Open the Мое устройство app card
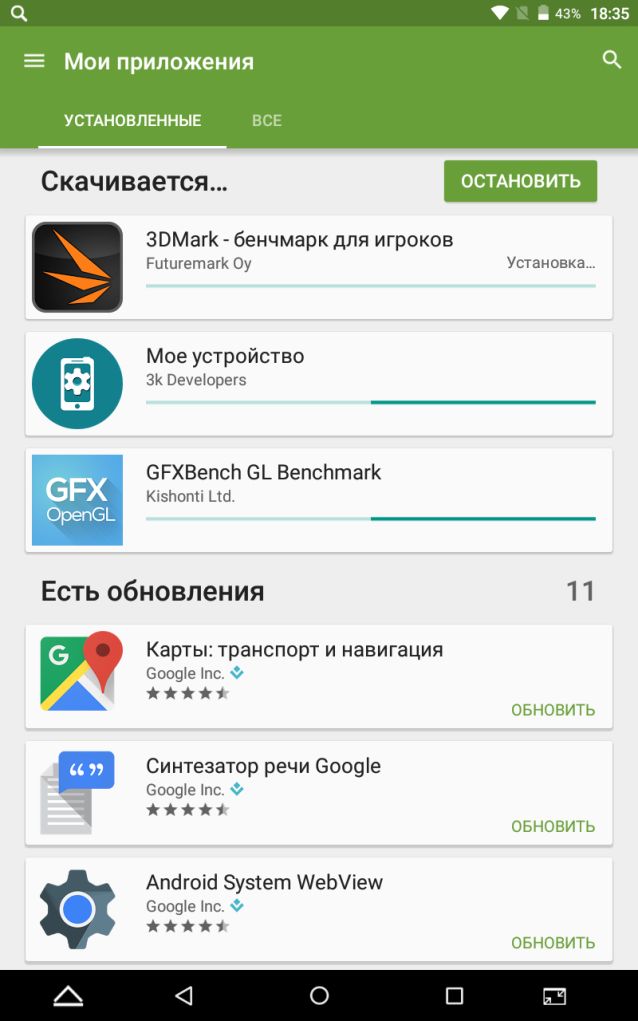This screenshot has height=1021, width=638. pos(318,384)
